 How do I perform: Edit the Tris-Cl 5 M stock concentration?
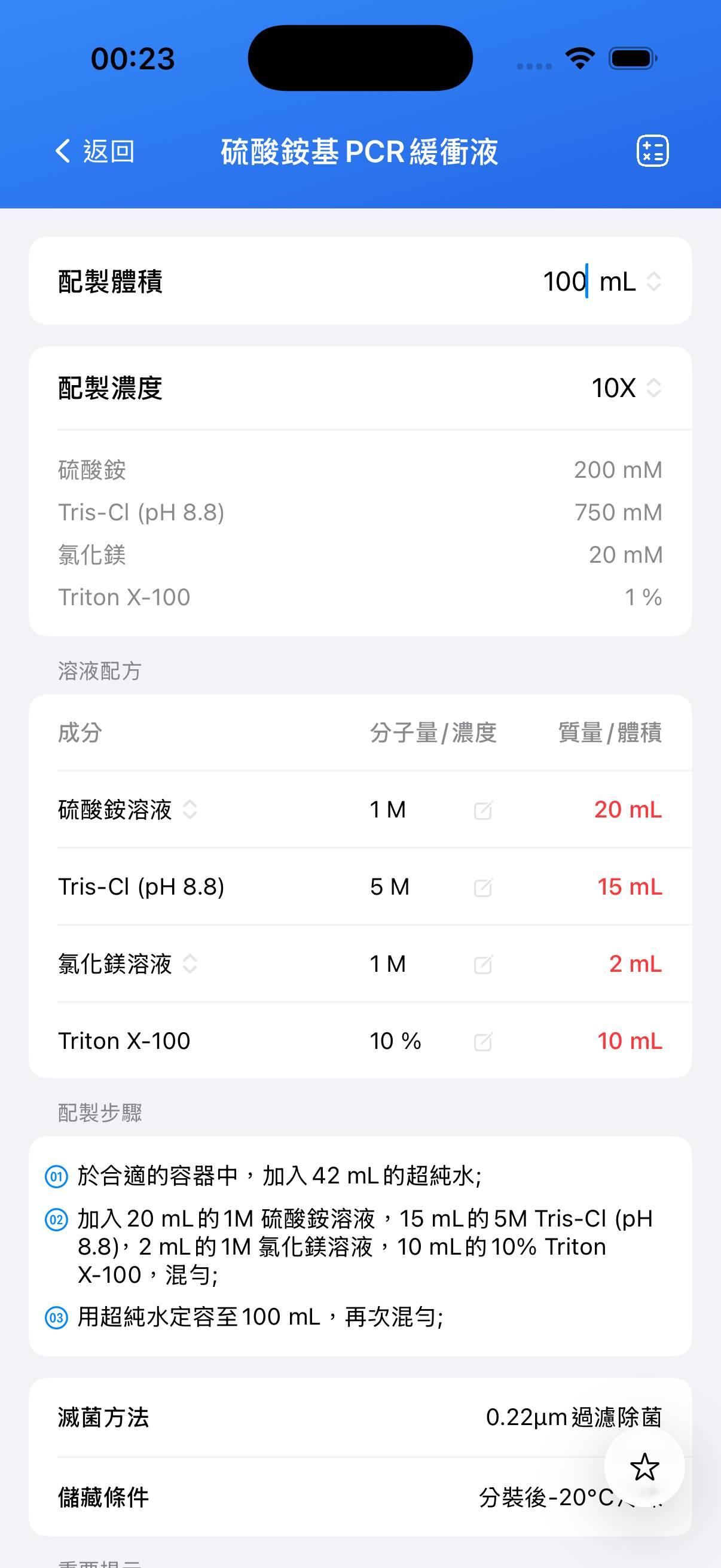pyautogui.click(x=482, y=887)
